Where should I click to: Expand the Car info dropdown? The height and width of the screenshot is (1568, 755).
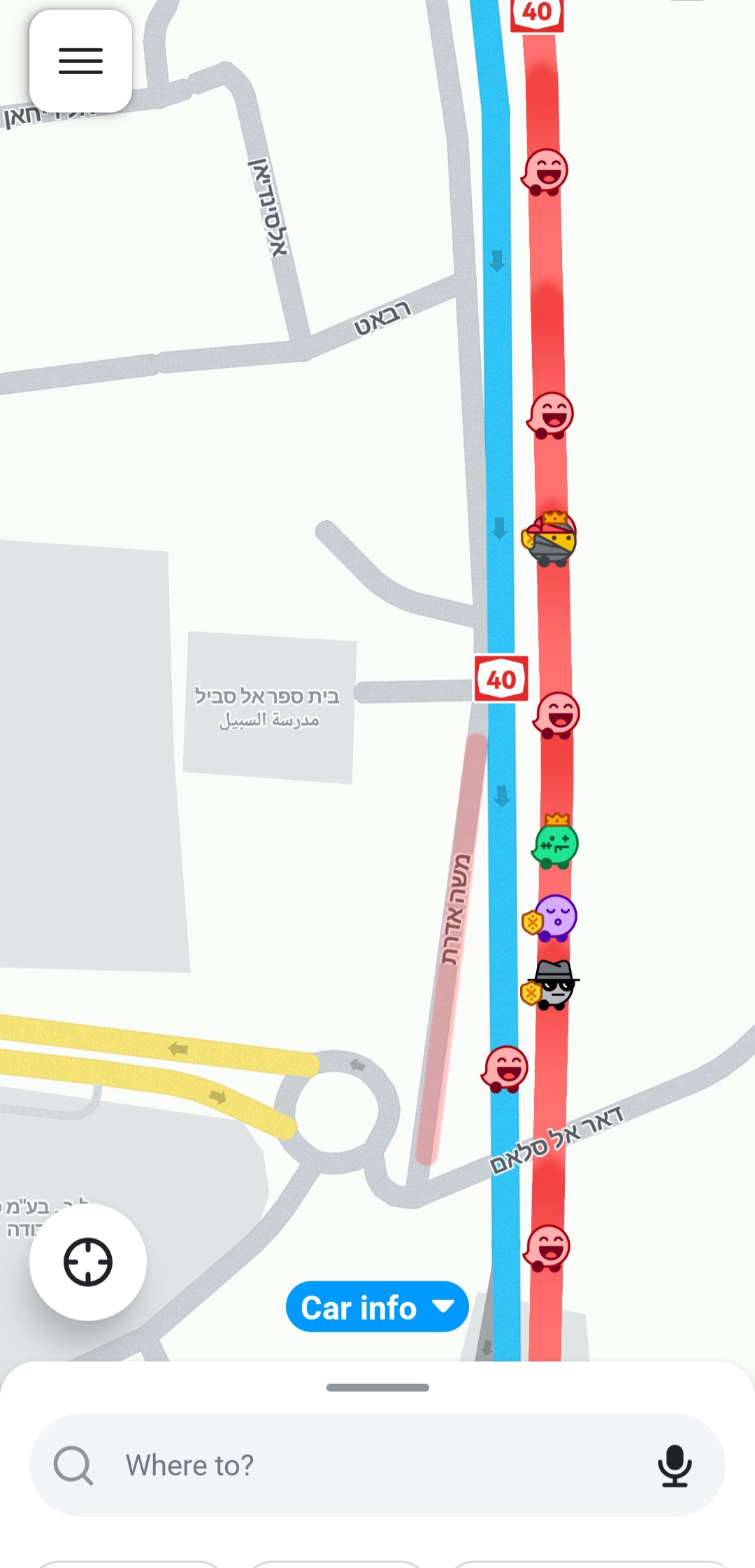(x=377, y=1307)
